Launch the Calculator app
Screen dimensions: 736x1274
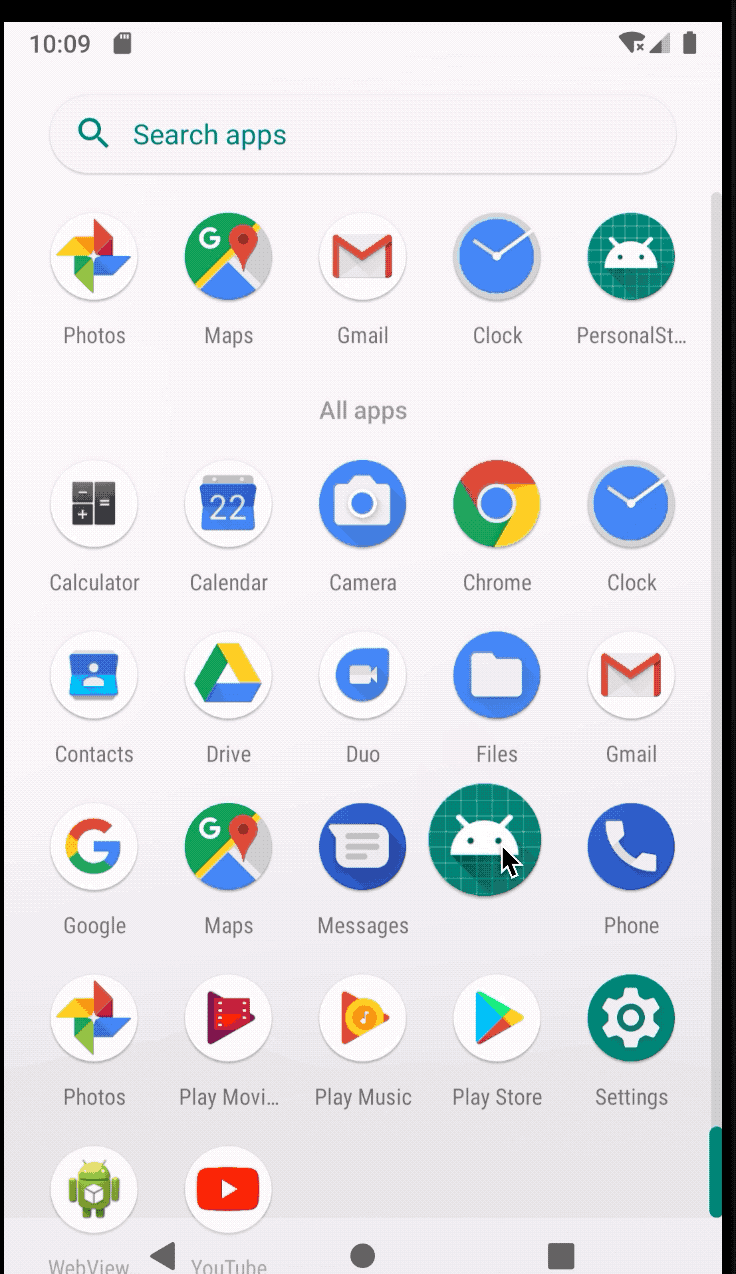click(x=94, y=505)
